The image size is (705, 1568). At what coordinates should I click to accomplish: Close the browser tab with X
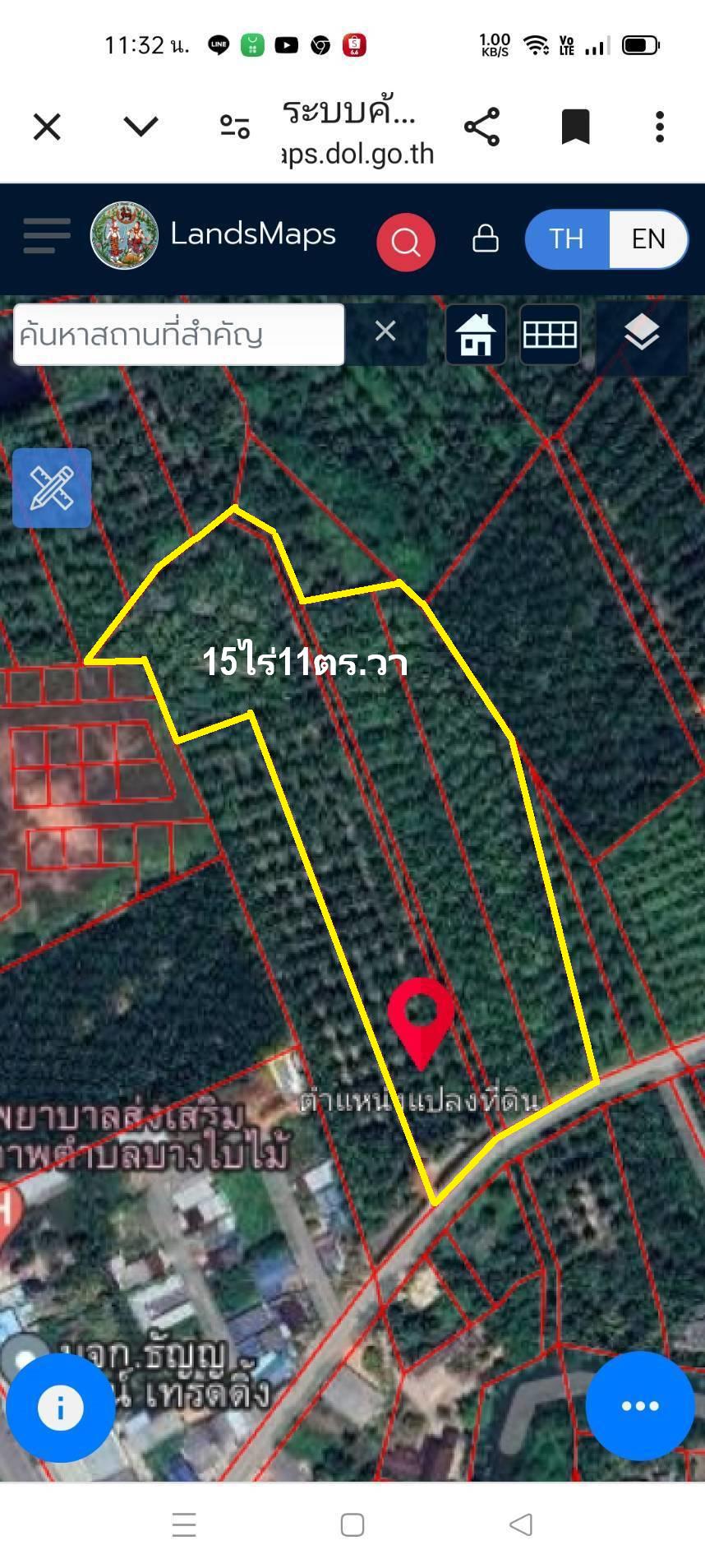47,127
